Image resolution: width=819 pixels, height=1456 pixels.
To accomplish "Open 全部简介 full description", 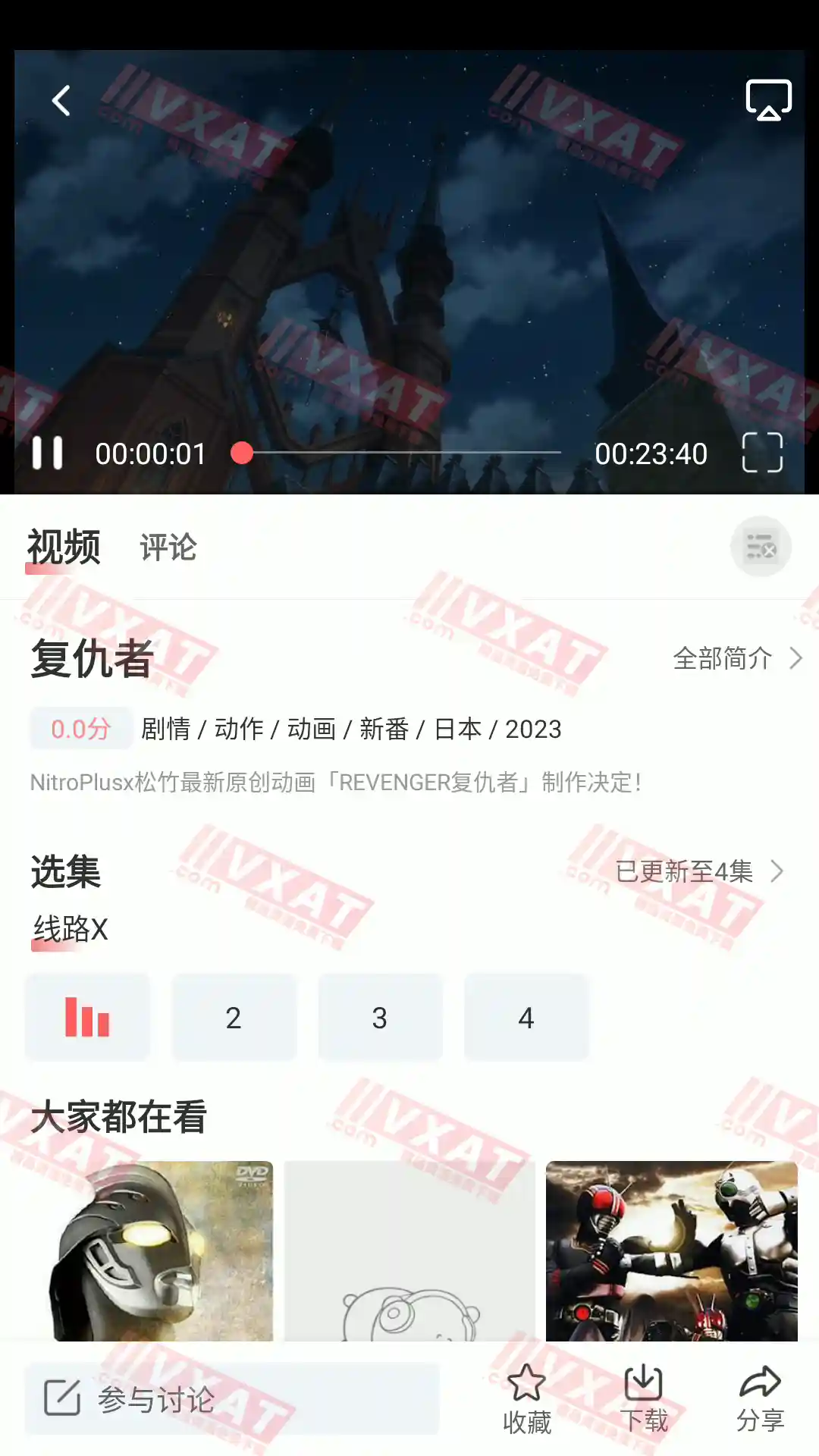I will click(736, 658).
